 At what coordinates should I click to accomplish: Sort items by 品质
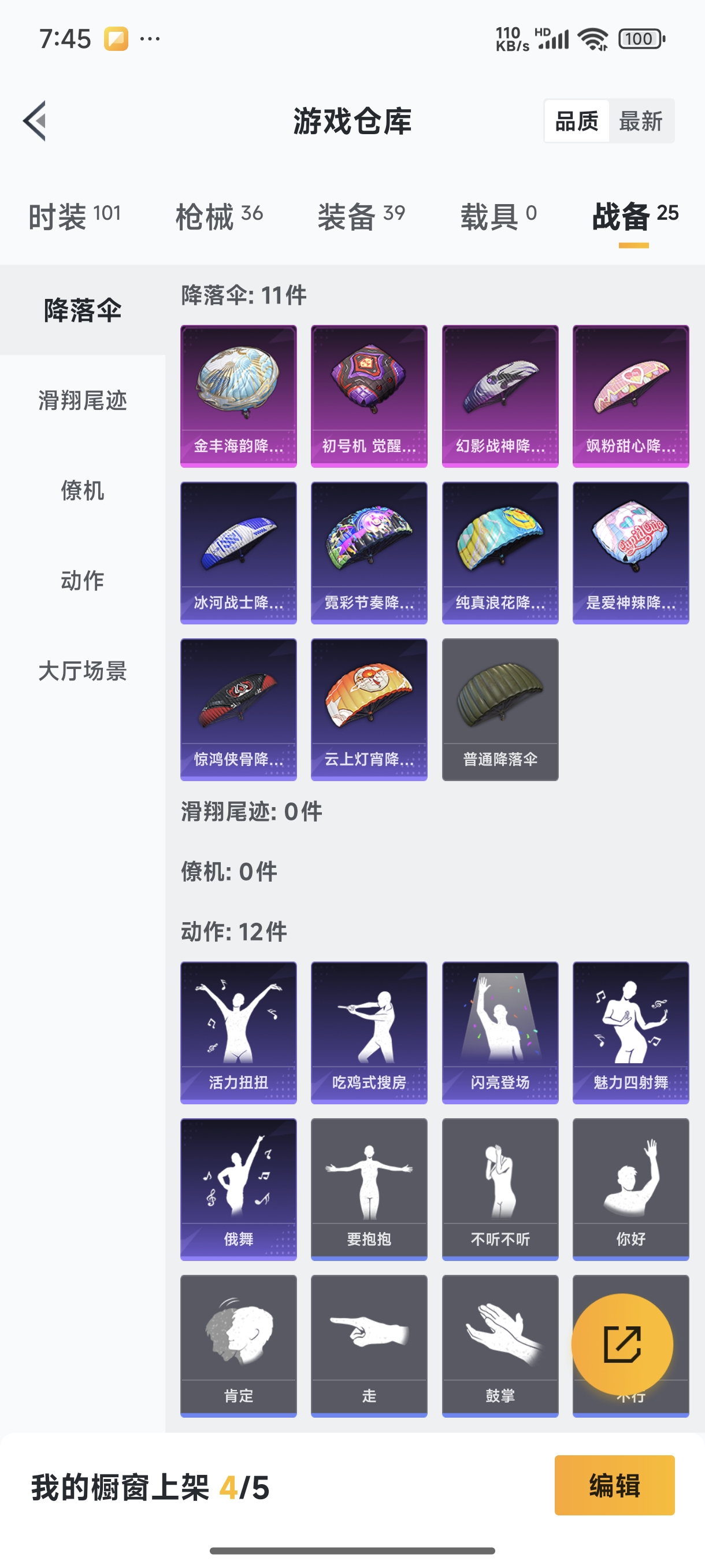click(577, 121)
